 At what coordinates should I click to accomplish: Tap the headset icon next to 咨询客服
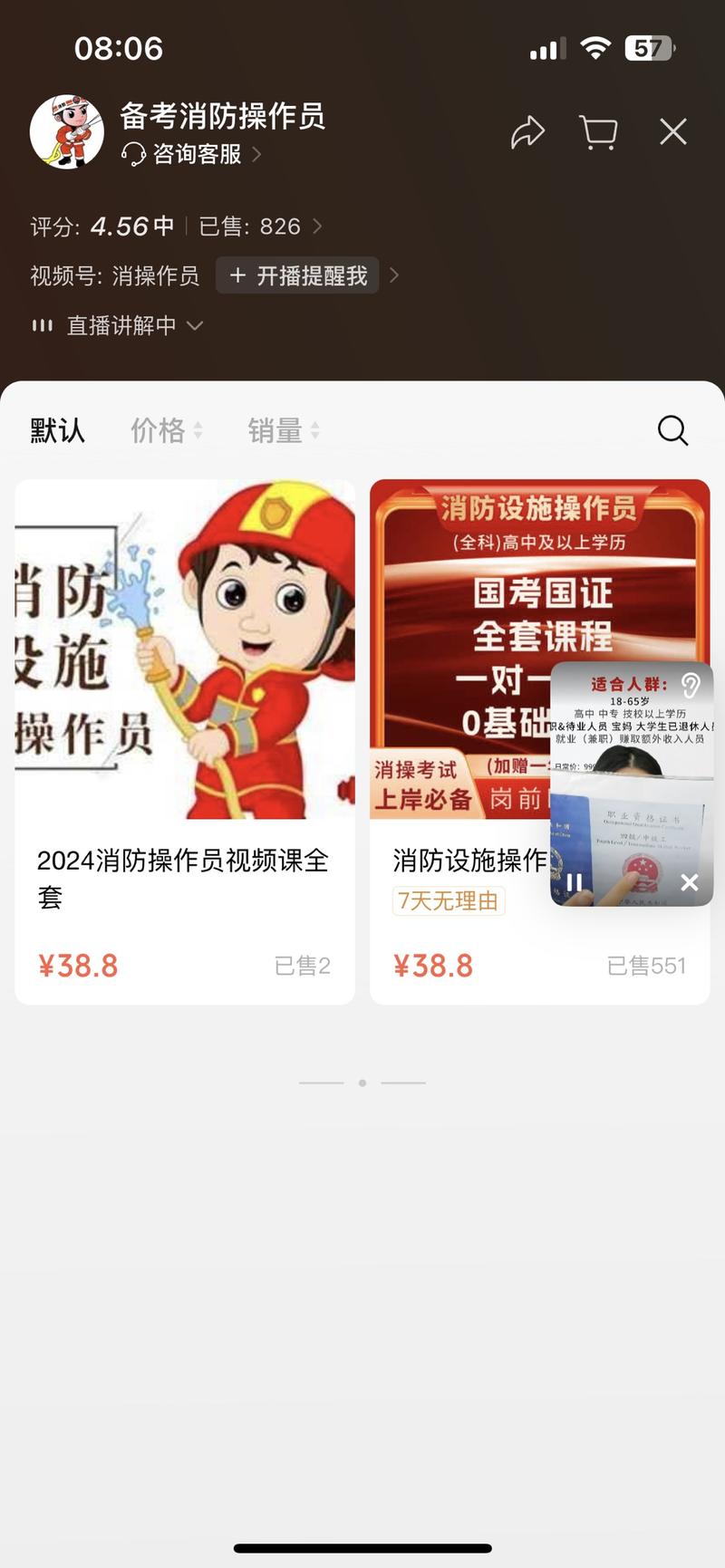(130, 155)
